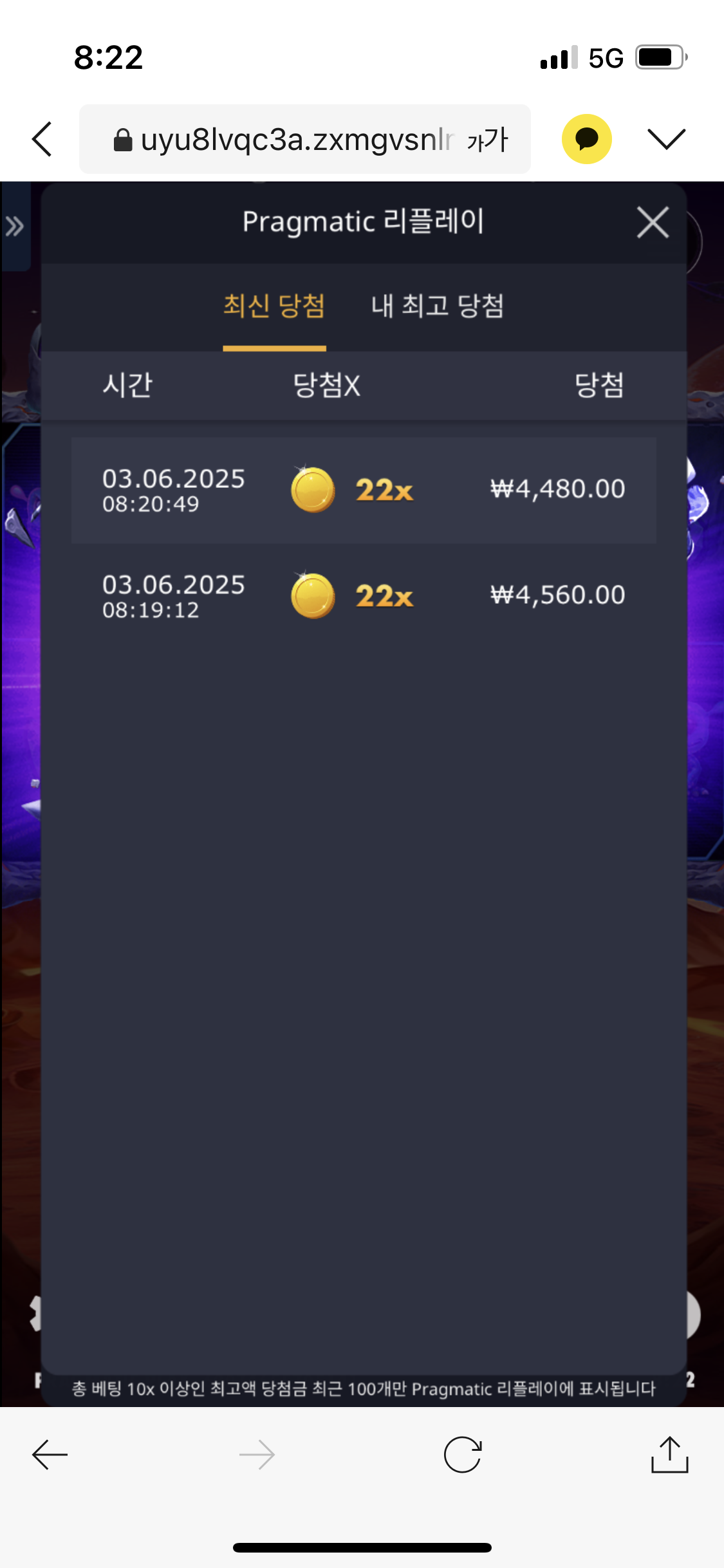Open the yellow KakaoTalk chat bubble icon
Image resolution: width=724 pixels, height=1568 pixels.
pyautogui.click(x=586, y=139)
